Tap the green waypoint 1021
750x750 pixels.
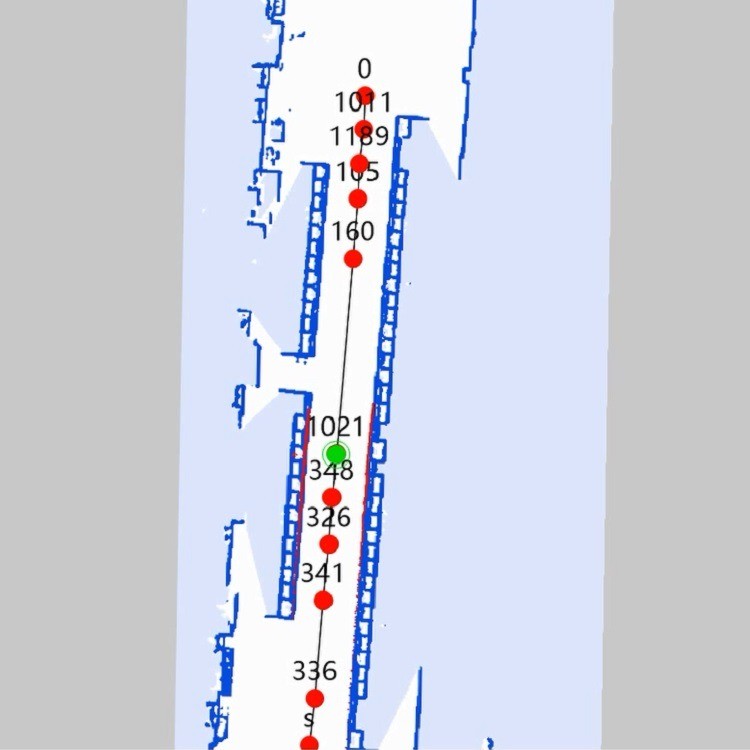click(x=337, y=455)
